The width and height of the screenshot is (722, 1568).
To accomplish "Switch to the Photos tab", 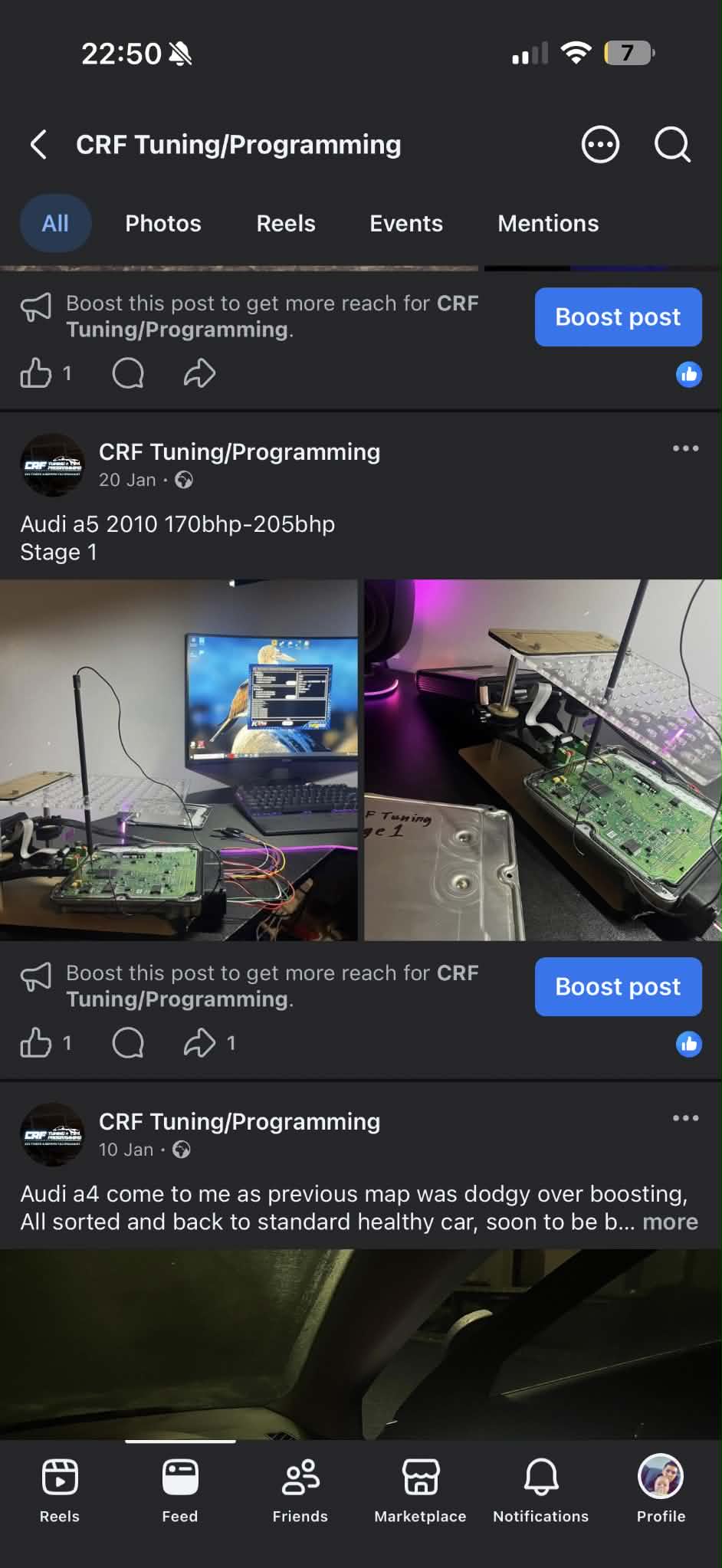I will point(163,223).
